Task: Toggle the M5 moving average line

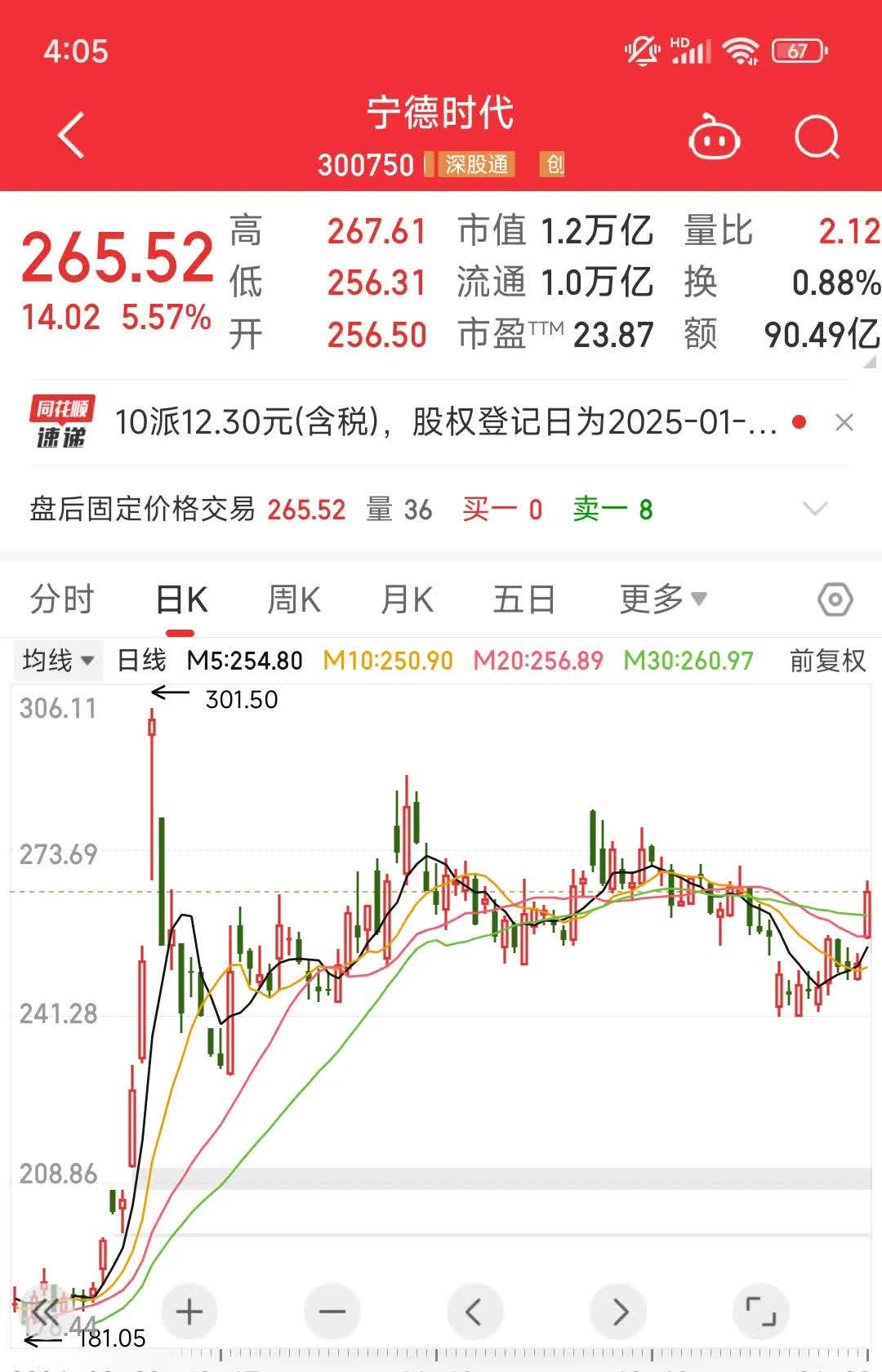Action: coord(243,660)
